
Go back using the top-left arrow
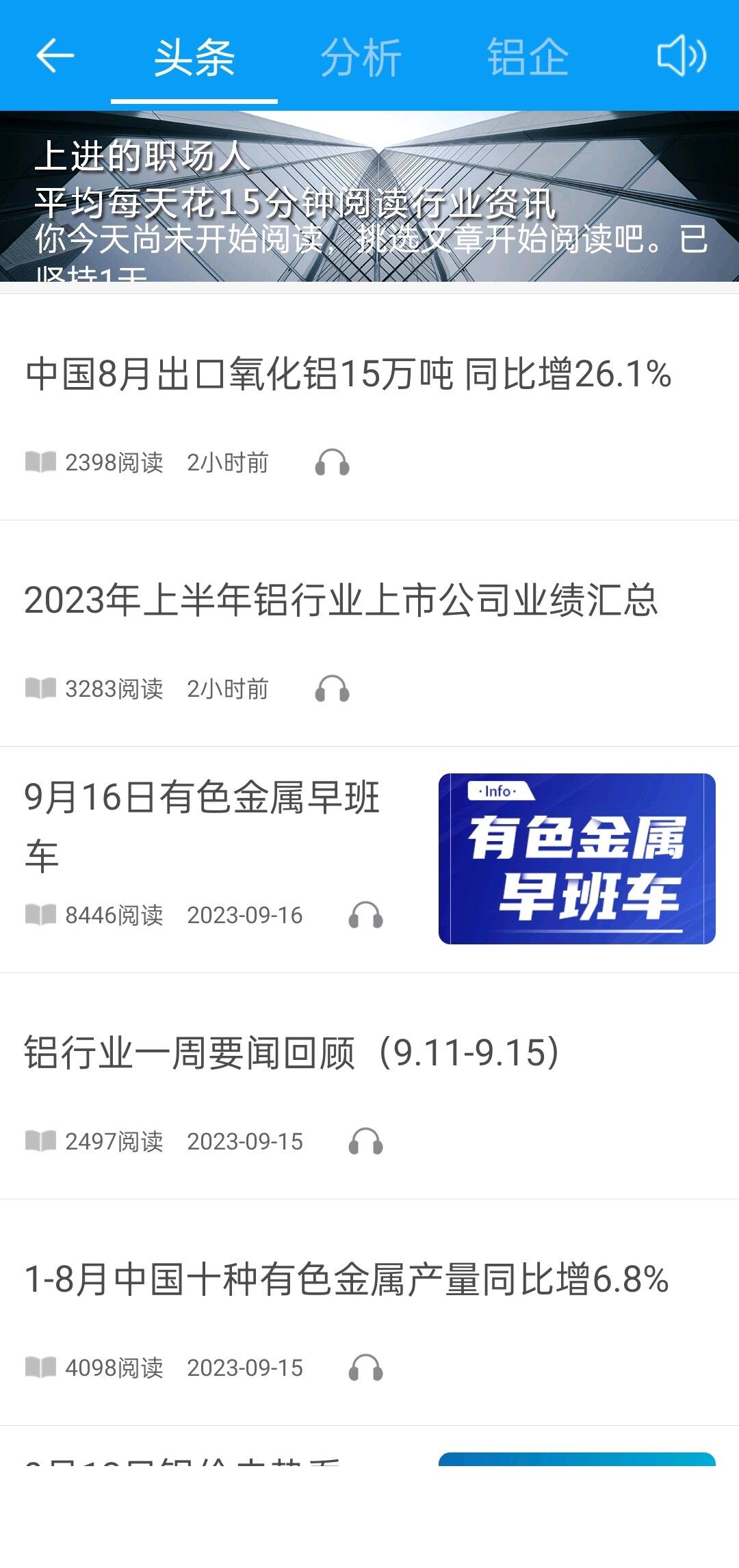point(55,56)
